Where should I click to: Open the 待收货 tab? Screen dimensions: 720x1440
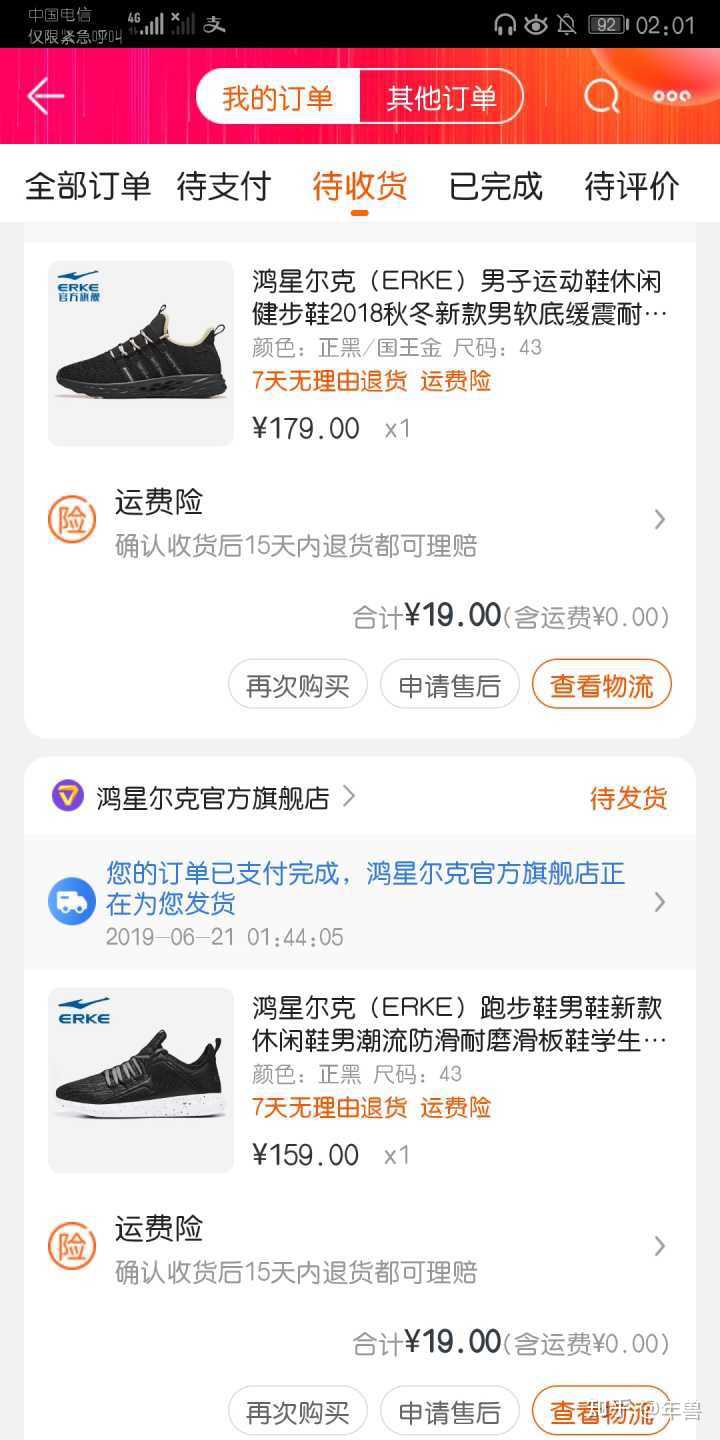[x=359, y=186]
